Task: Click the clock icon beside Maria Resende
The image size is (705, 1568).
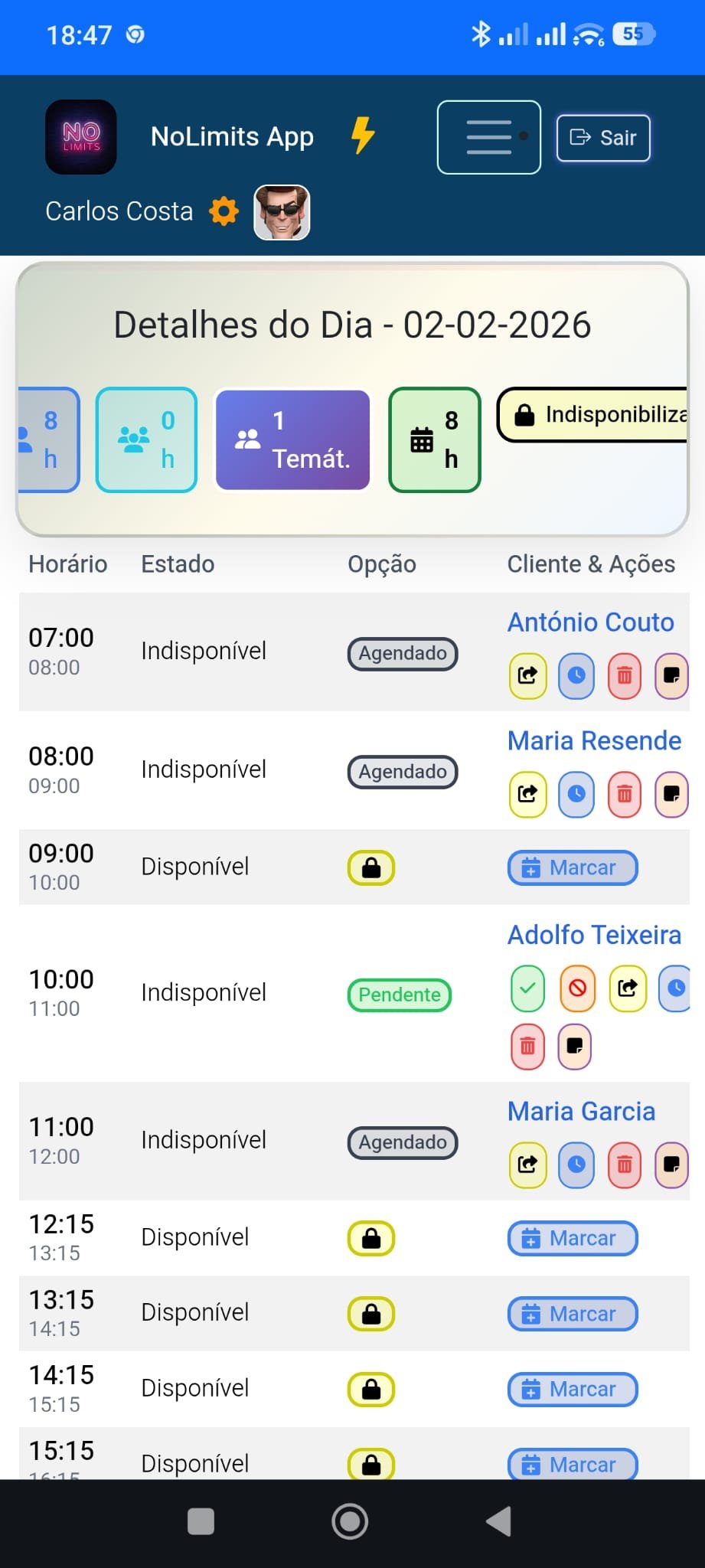Action: click(576, 794)
